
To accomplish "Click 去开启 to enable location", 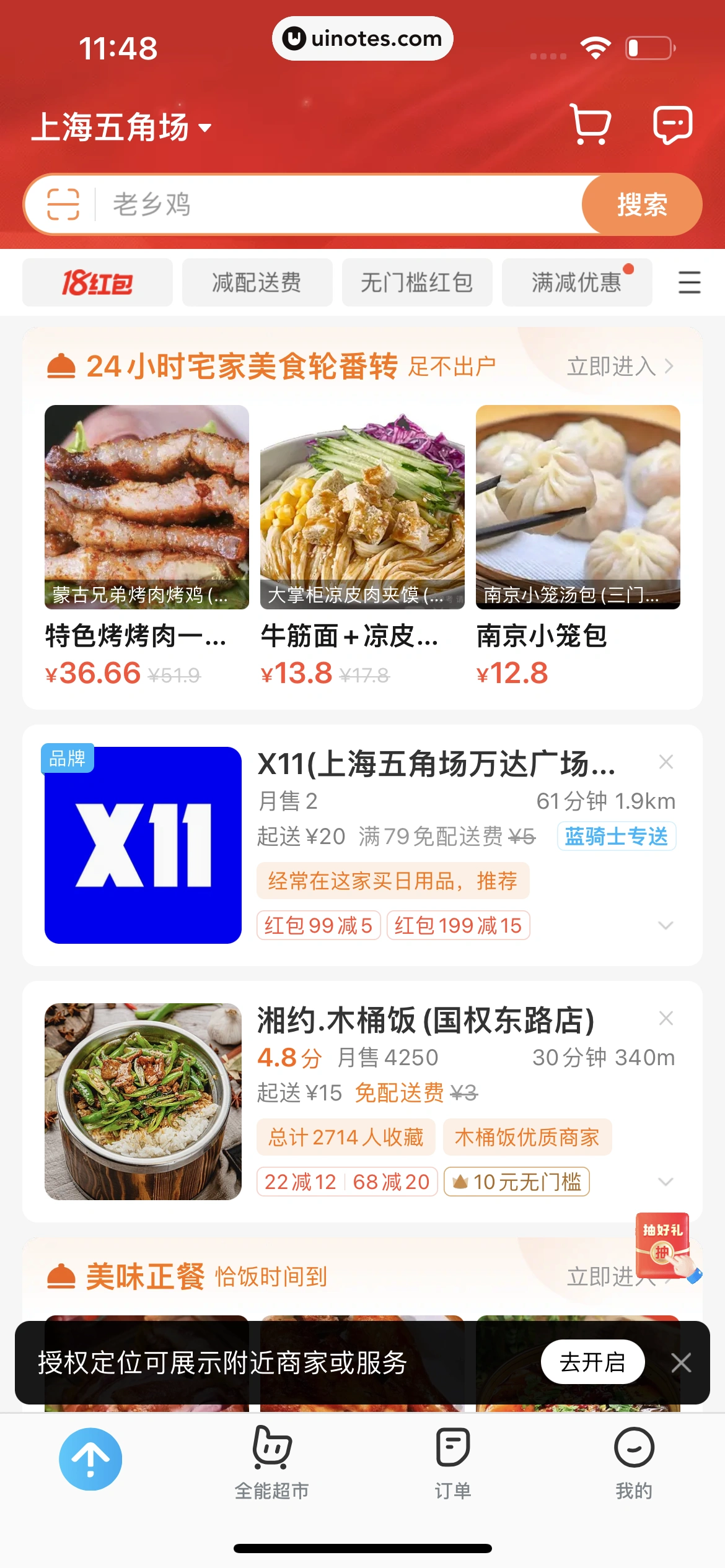I will 592,1361.
